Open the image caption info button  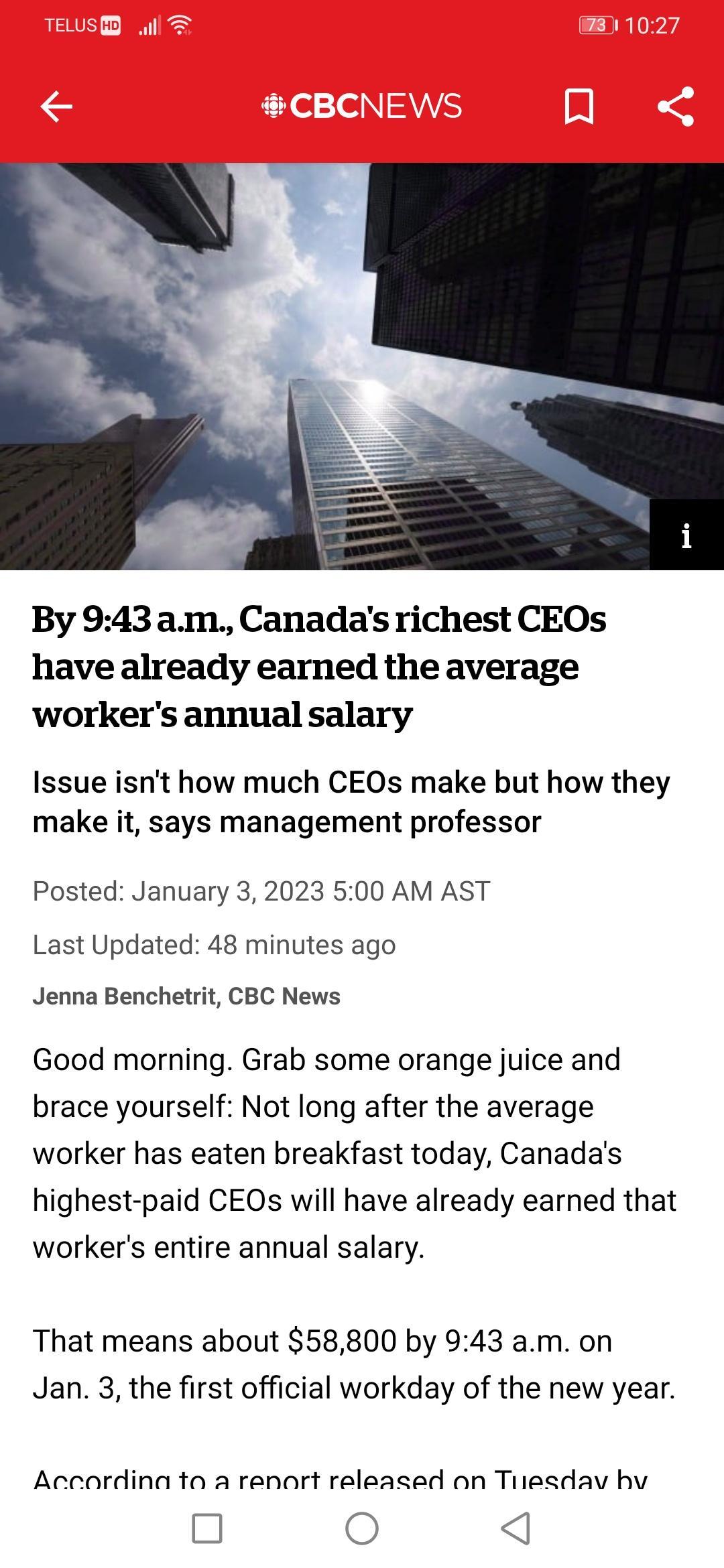click(686, 537)
